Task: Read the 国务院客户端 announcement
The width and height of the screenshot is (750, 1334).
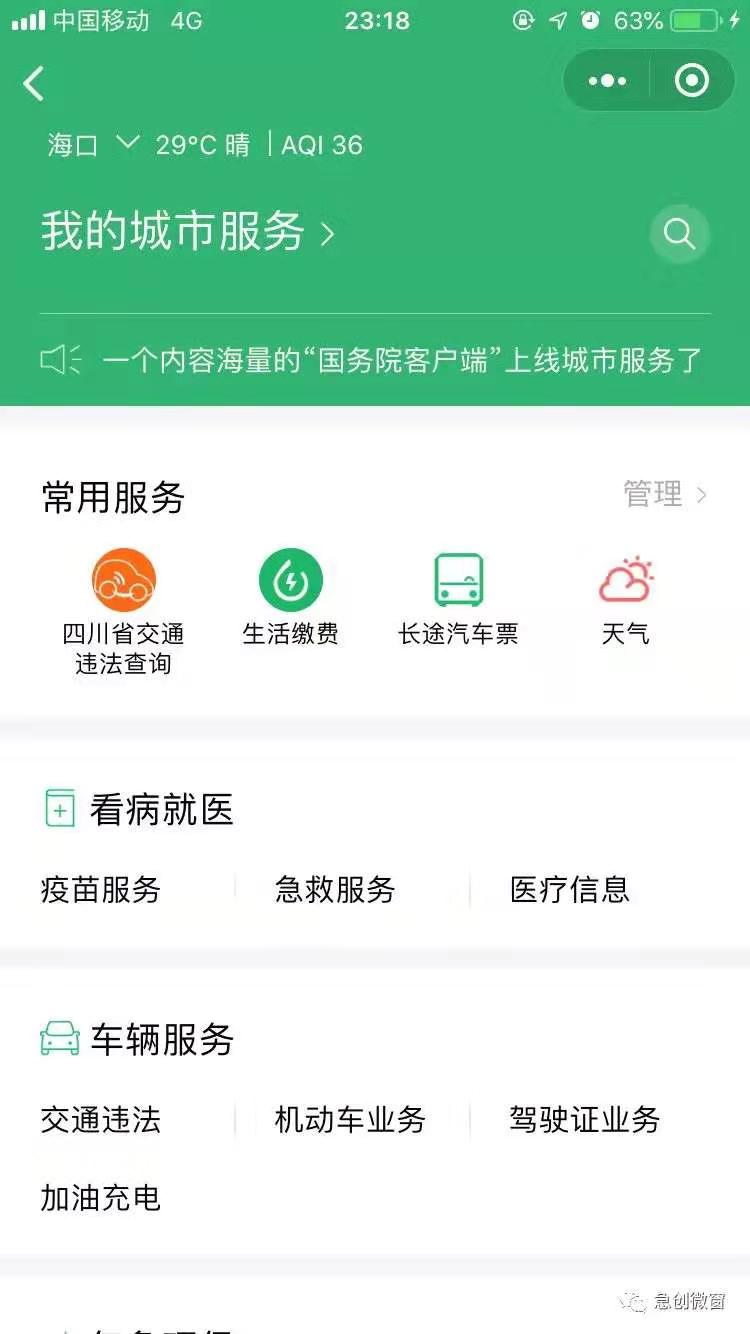Action: (400, 360)
